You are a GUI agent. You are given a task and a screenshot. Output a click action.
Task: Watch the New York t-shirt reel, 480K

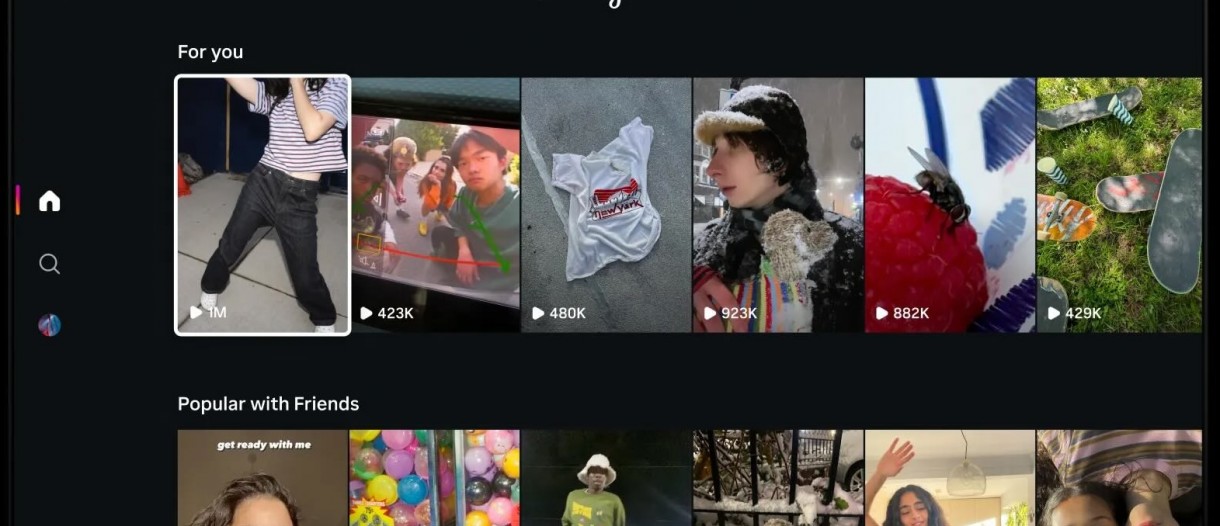click(x=606, y=205)
